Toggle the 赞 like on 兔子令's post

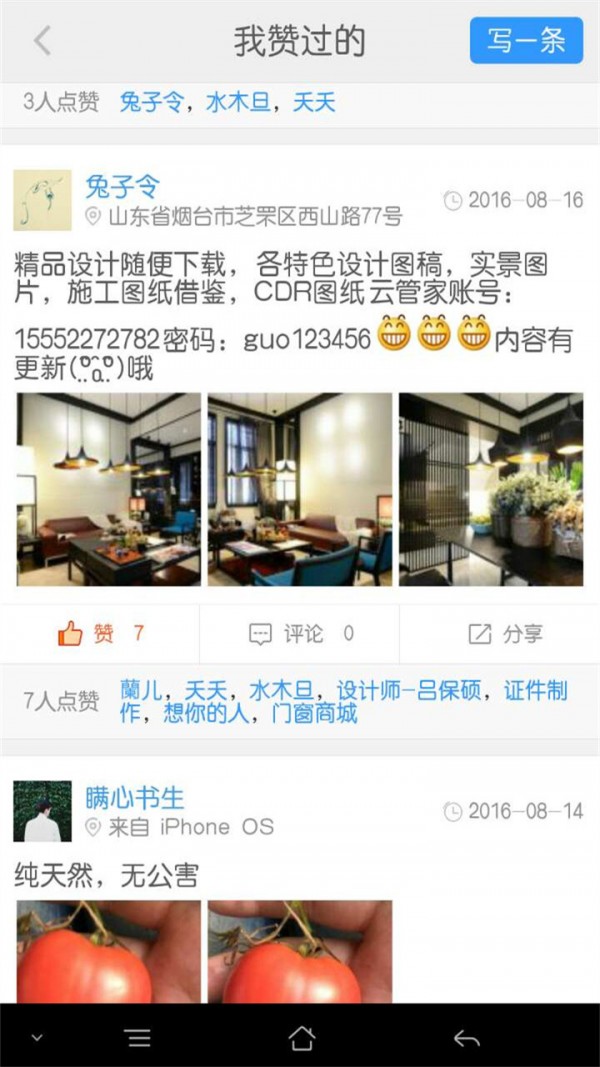click(100, 634)
